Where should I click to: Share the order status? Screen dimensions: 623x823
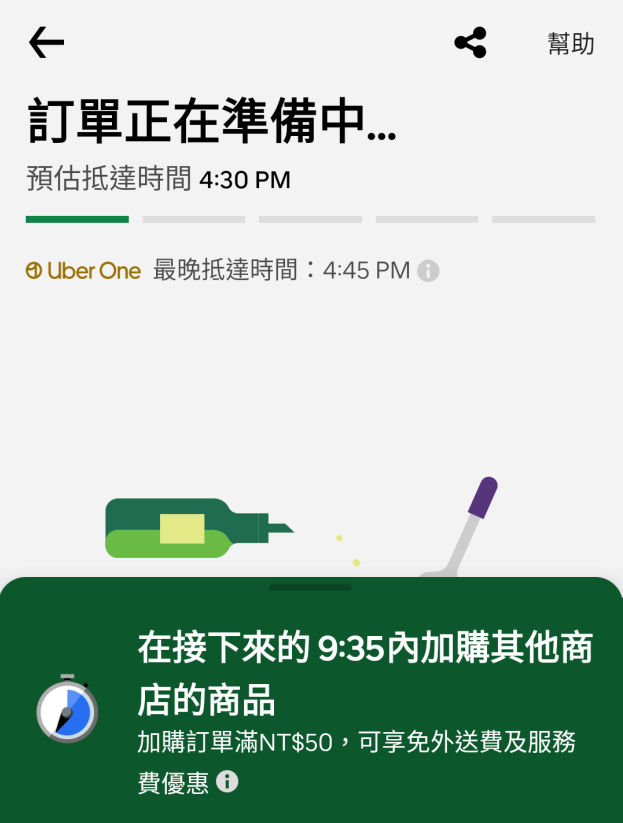pos(470,43)
